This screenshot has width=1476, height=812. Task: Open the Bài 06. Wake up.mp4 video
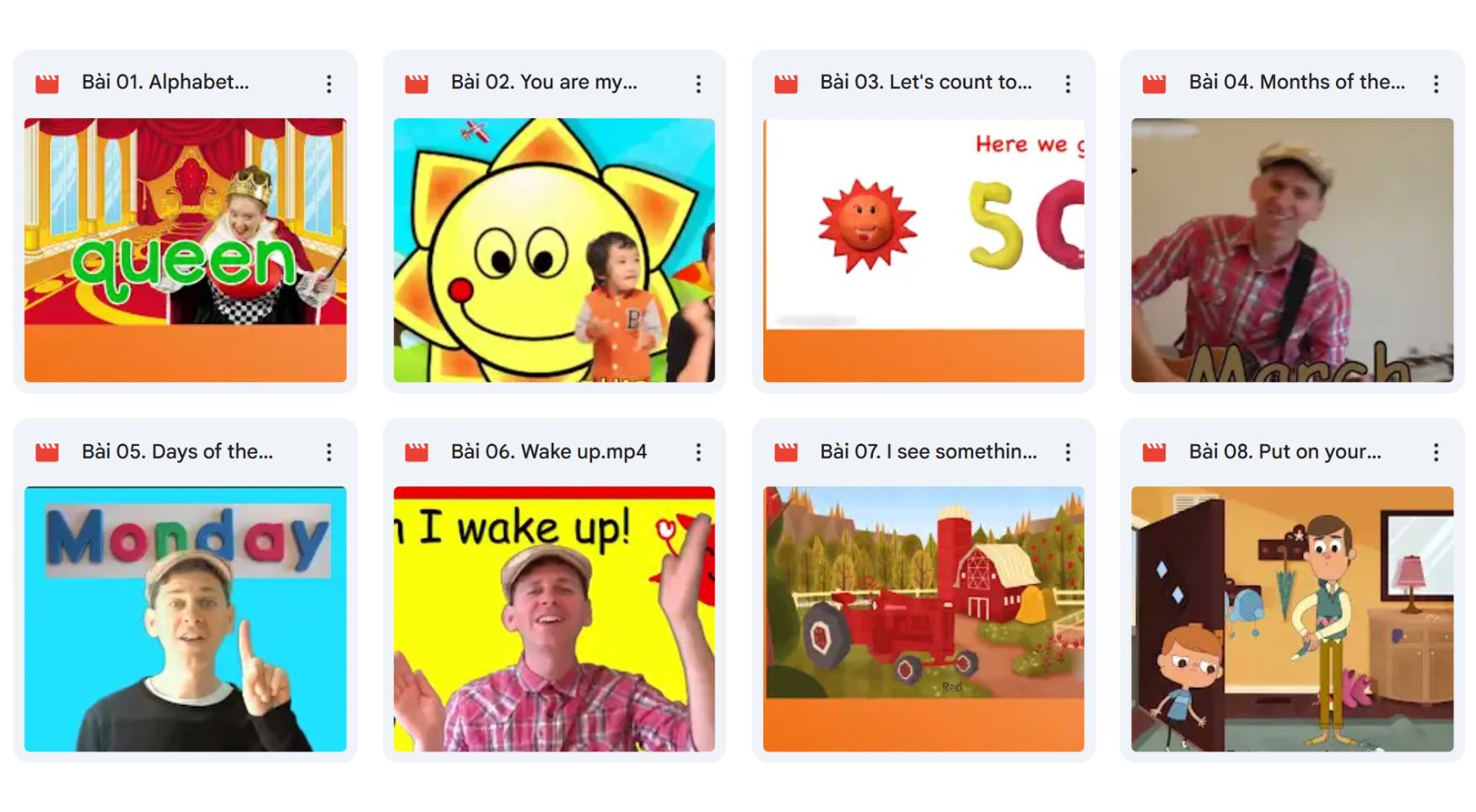[x=554, y=619]
